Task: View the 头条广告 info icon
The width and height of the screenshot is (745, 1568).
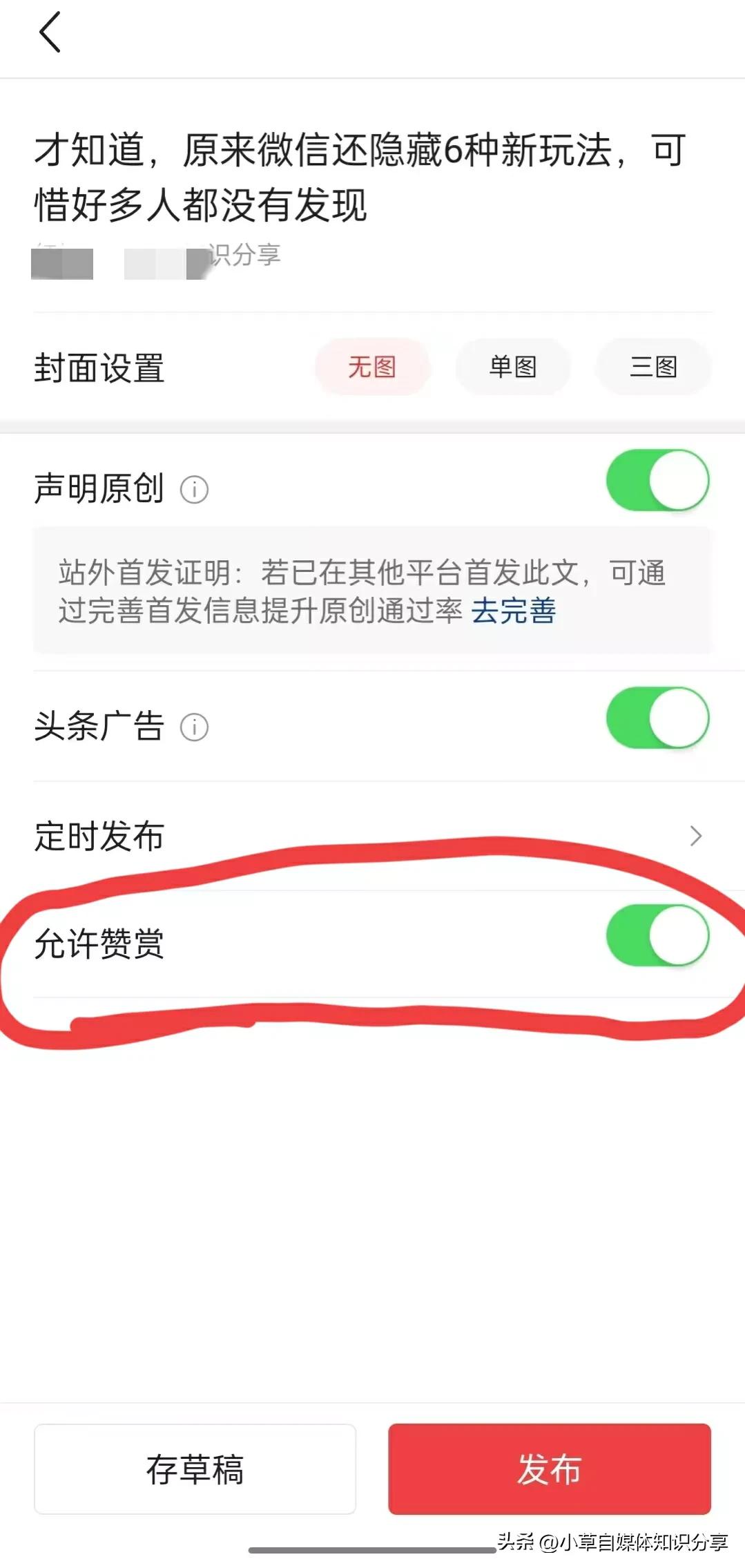Action: (x=195, y=727)
